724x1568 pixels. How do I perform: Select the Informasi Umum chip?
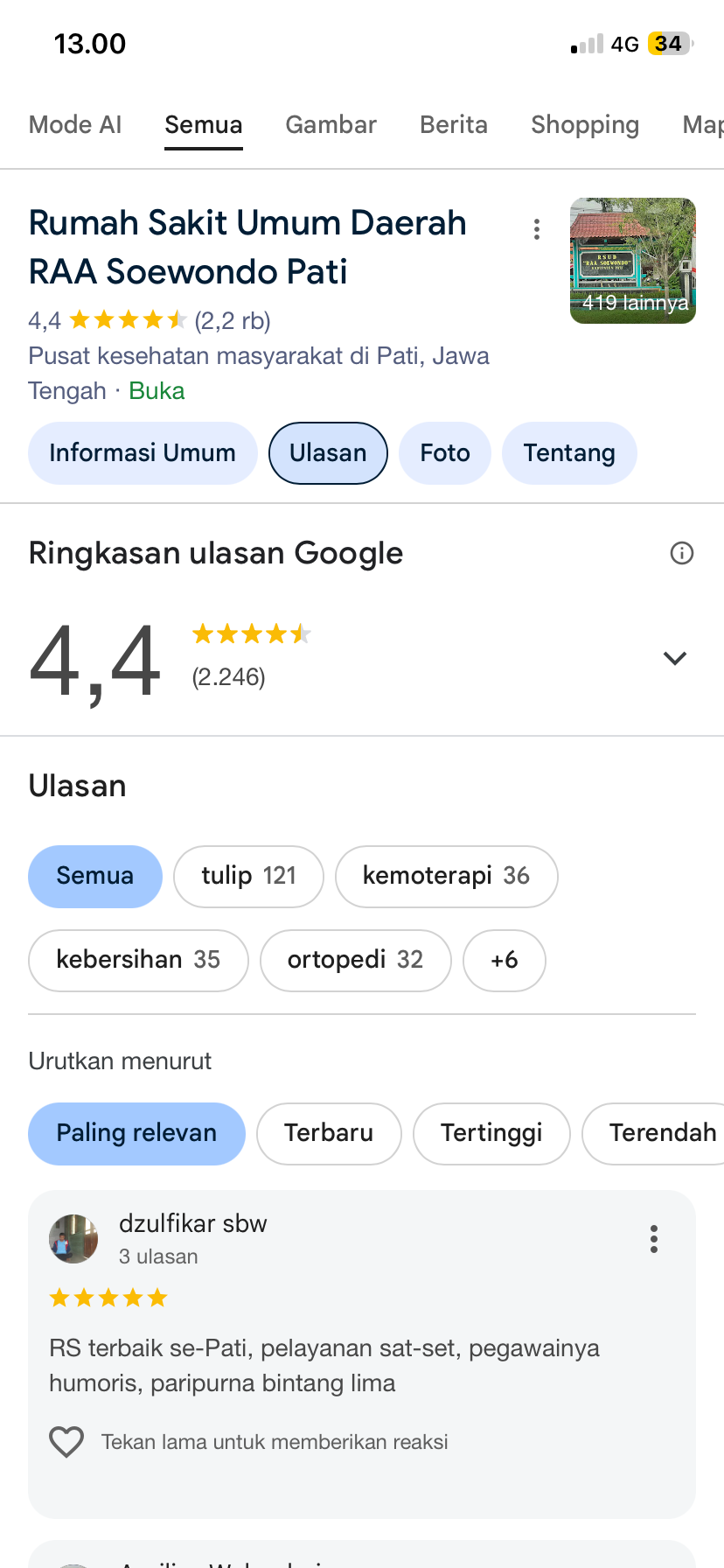coord(143,453)
